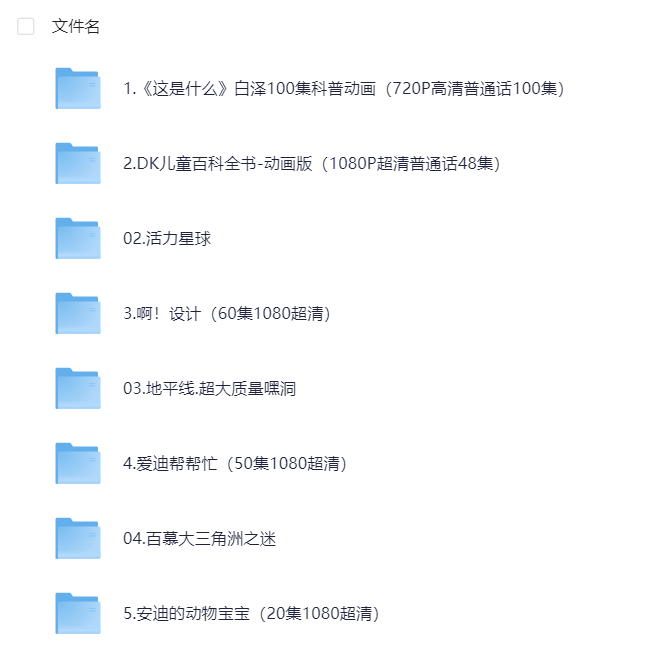Screen dimensions: 669x651
Task: Open folder 3.啊！设计（60集1080超清）
Action: pyautogui.click(x=227, y=314)
